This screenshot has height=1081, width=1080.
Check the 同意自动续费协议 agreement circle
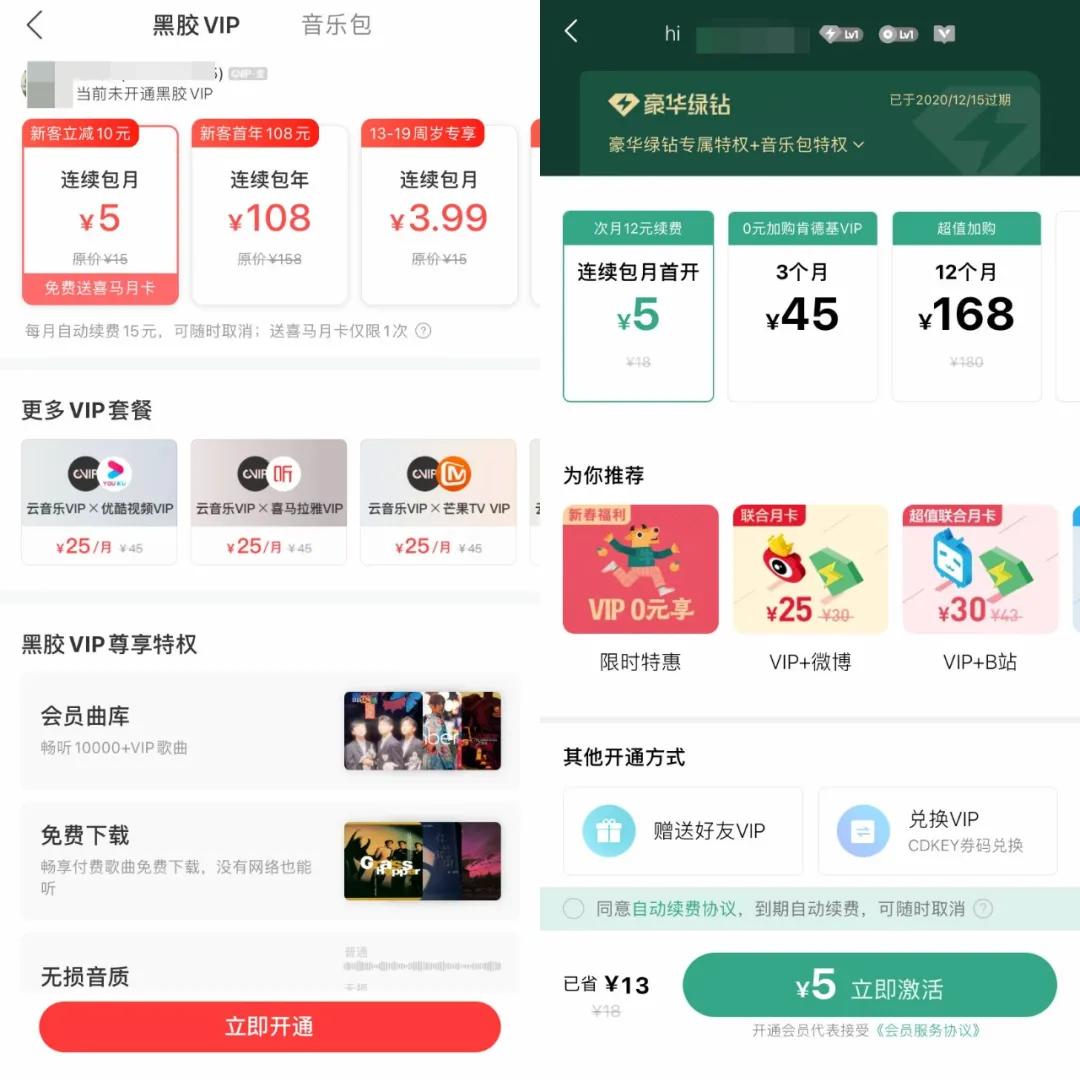pyautogui.click(x=573, y=909)
